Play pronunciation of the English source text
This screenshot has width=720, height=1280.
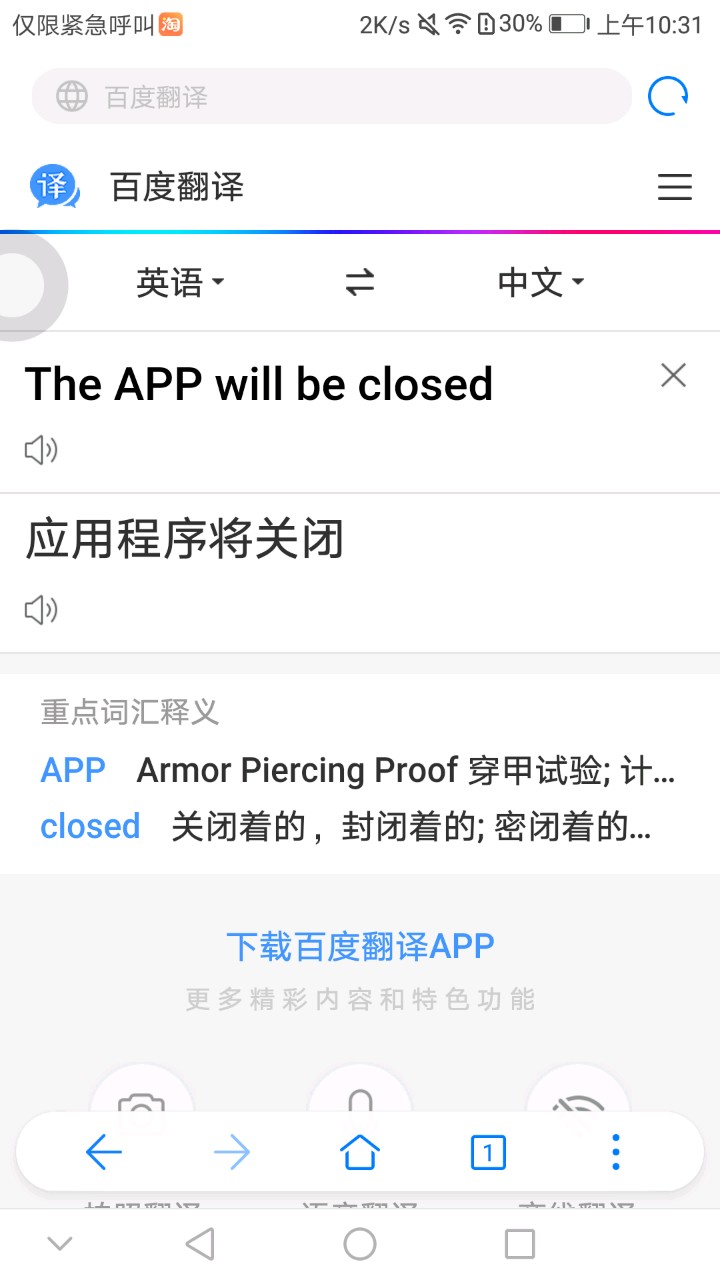coord(41,450)
